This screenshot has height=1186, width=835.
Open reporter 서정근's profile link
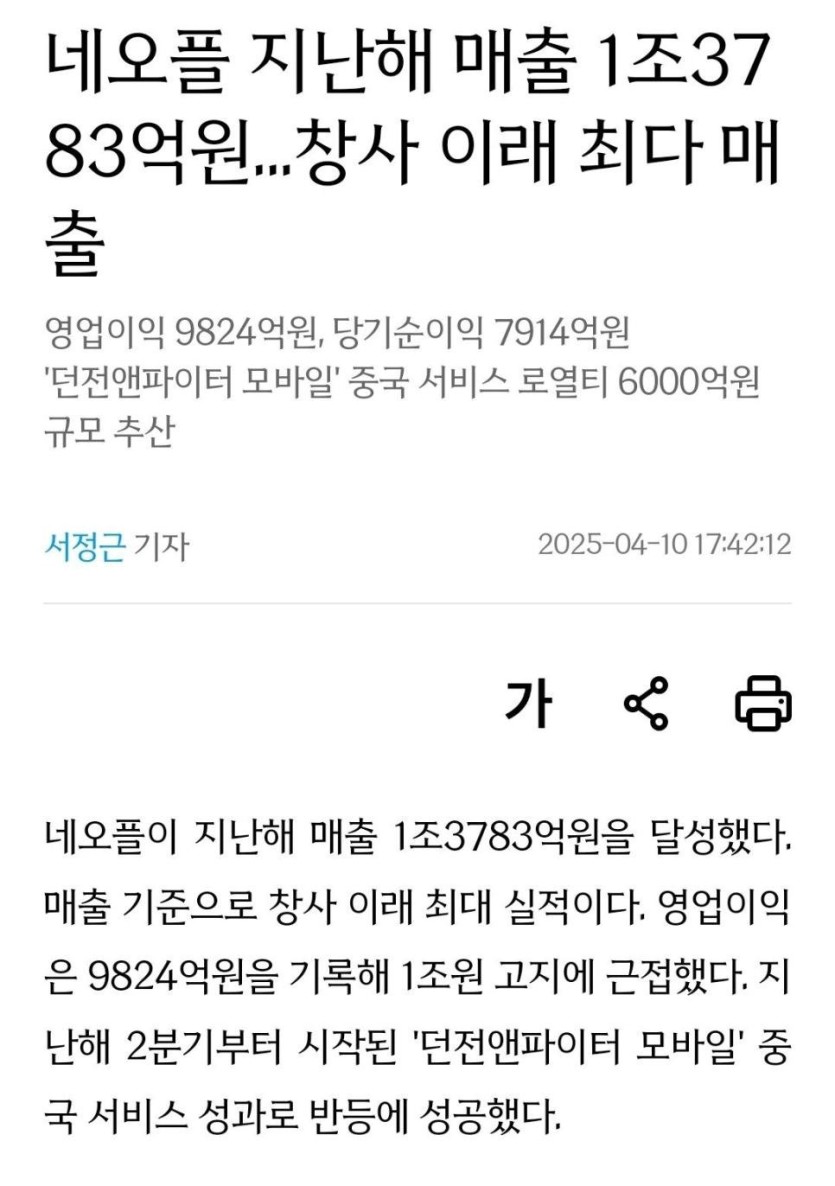pos(85,546)
